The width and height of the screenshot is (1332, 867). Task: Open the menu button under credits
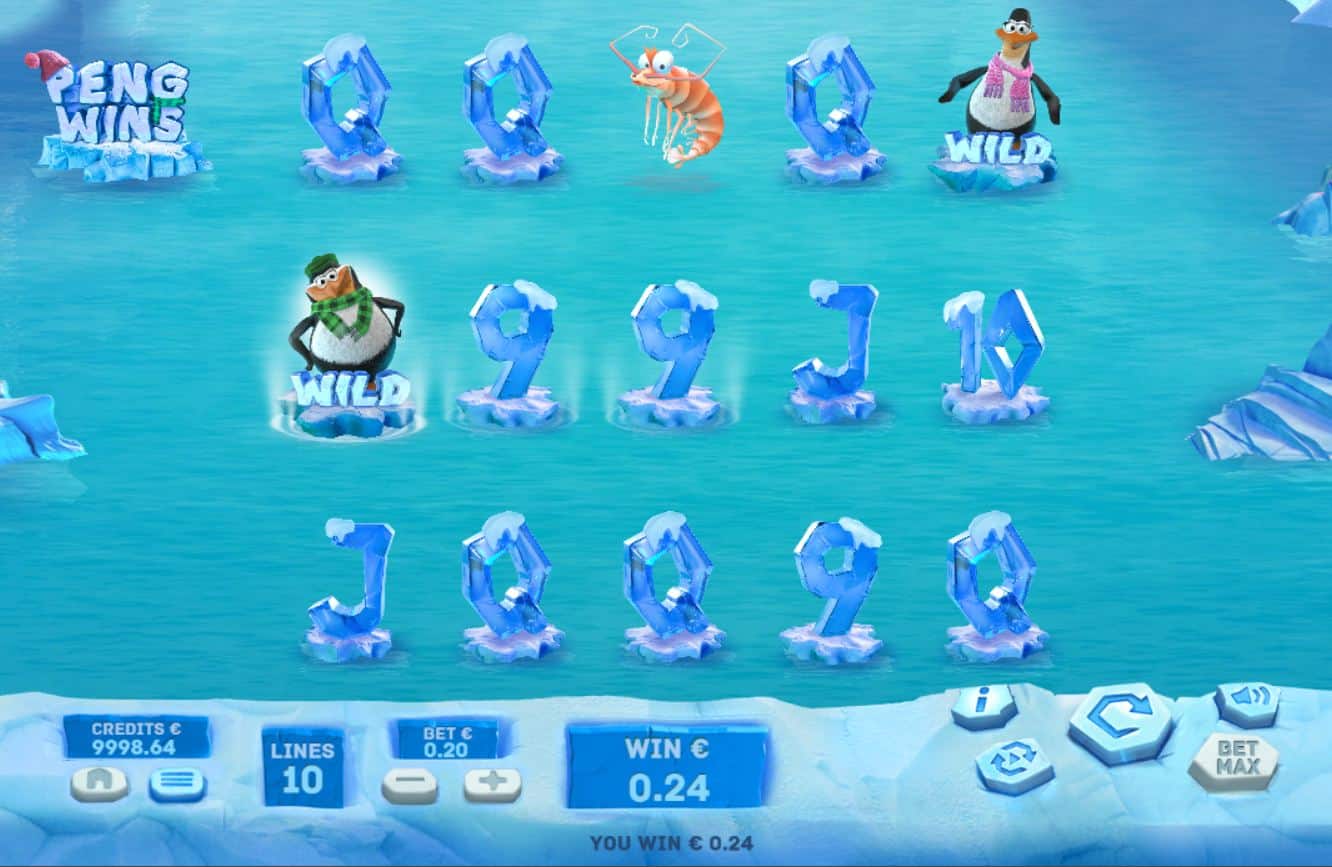click(177, 784)
